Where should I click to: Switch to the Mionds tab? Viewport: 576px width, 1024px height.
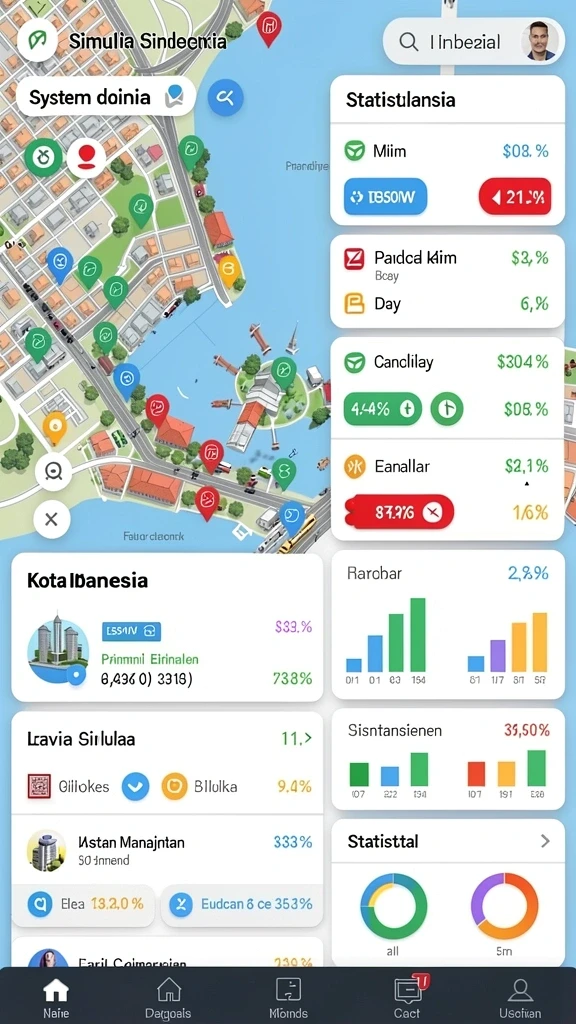[288, 997]
